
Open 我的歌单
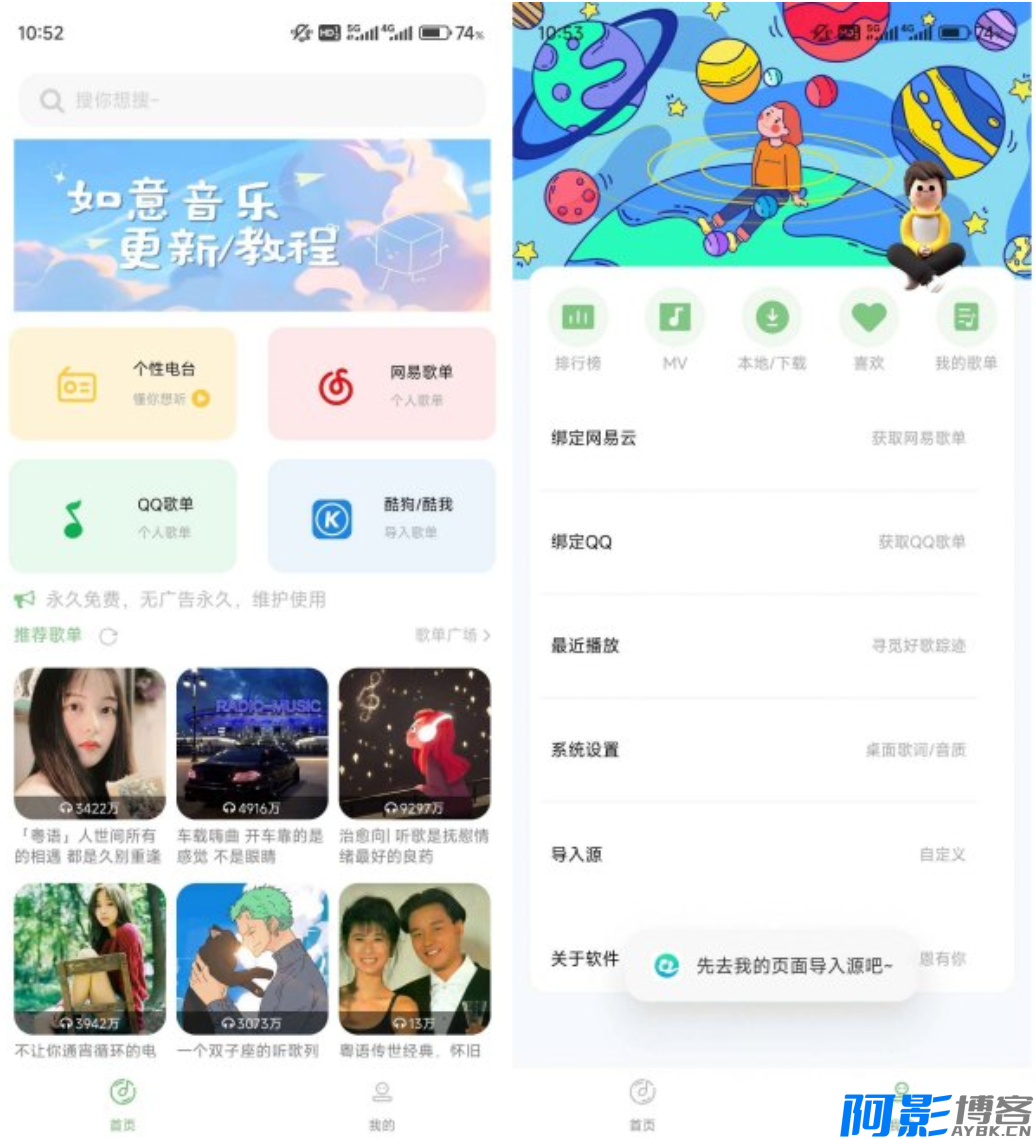pyautogui.click(x=965, y=319)
